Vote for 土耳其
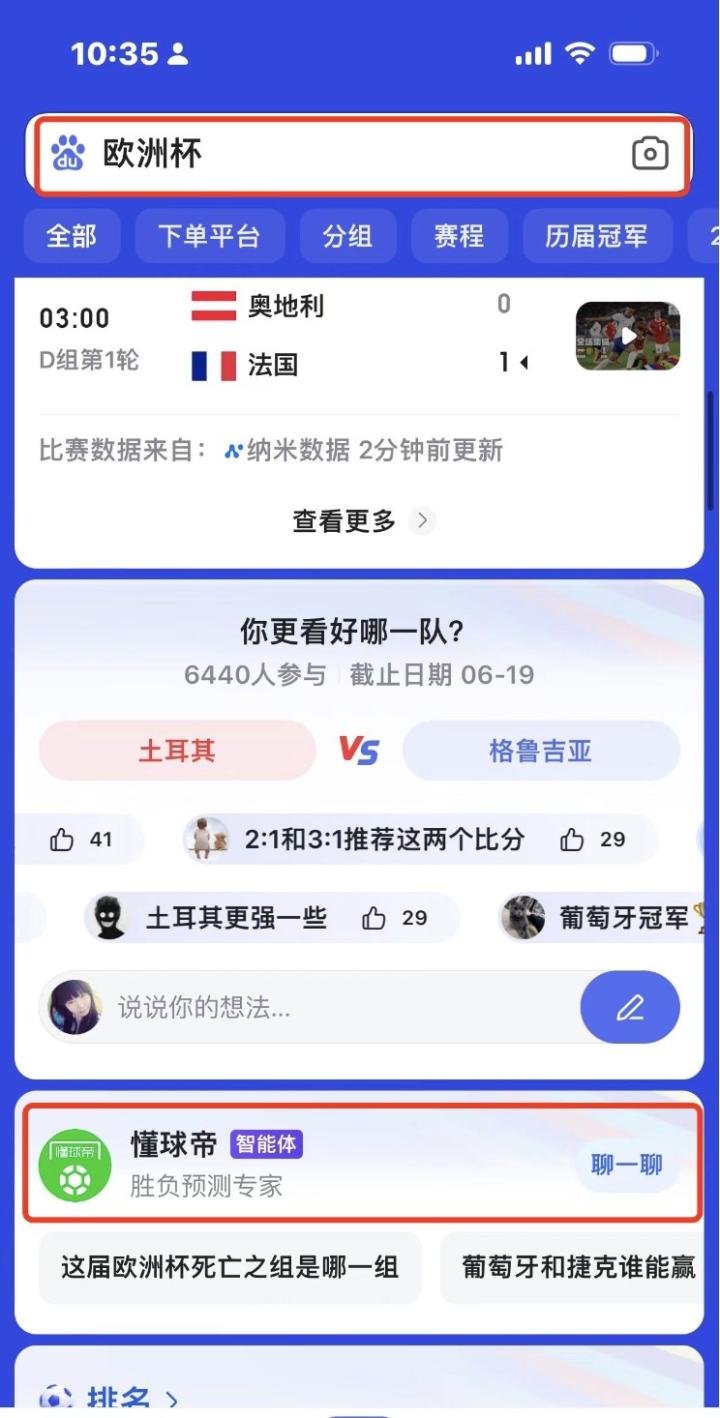Screen dimensions: 720x1418 [177, 751]
